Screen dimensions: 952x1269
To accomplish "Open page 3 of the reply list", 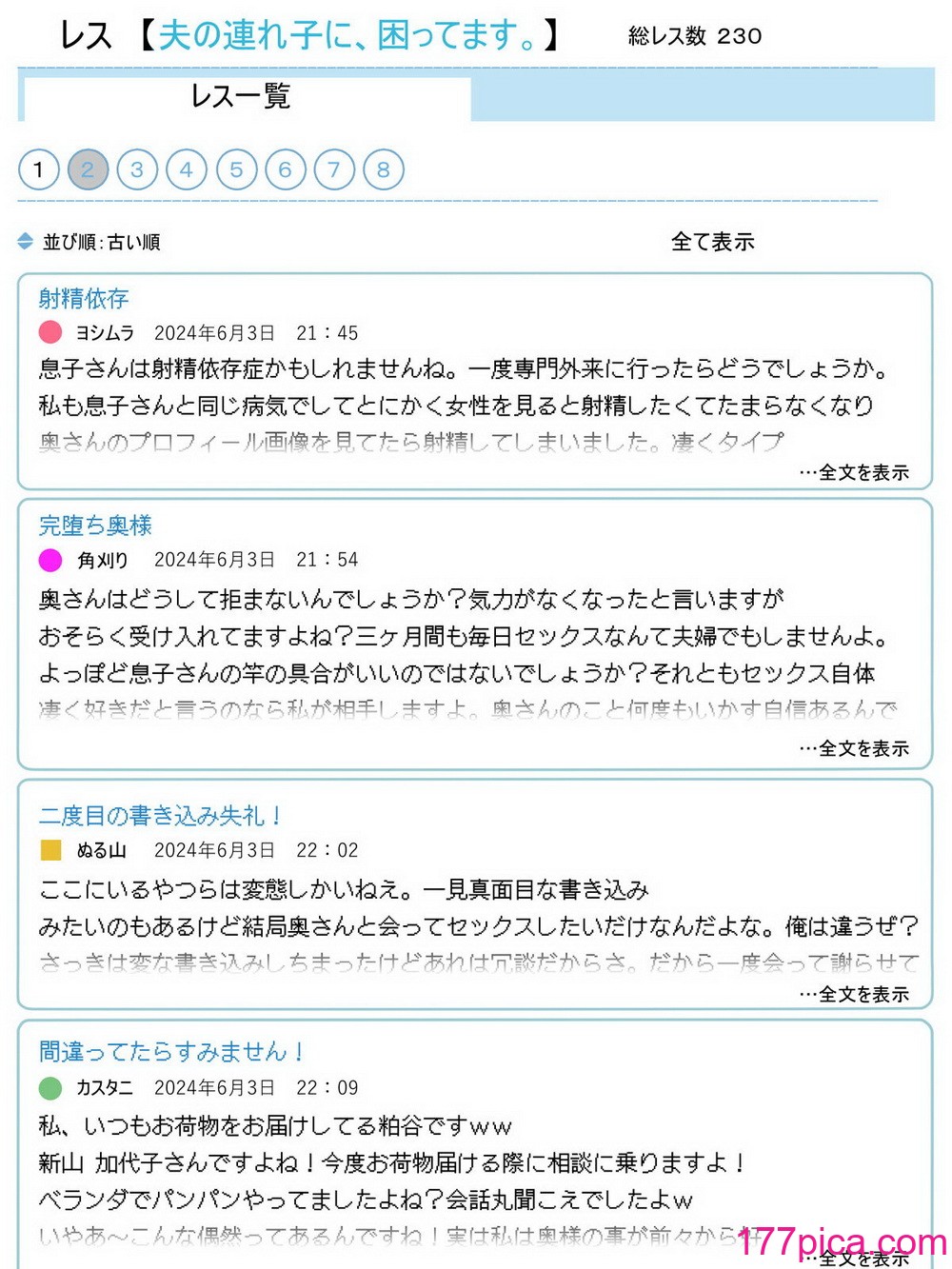I will 137,170.
